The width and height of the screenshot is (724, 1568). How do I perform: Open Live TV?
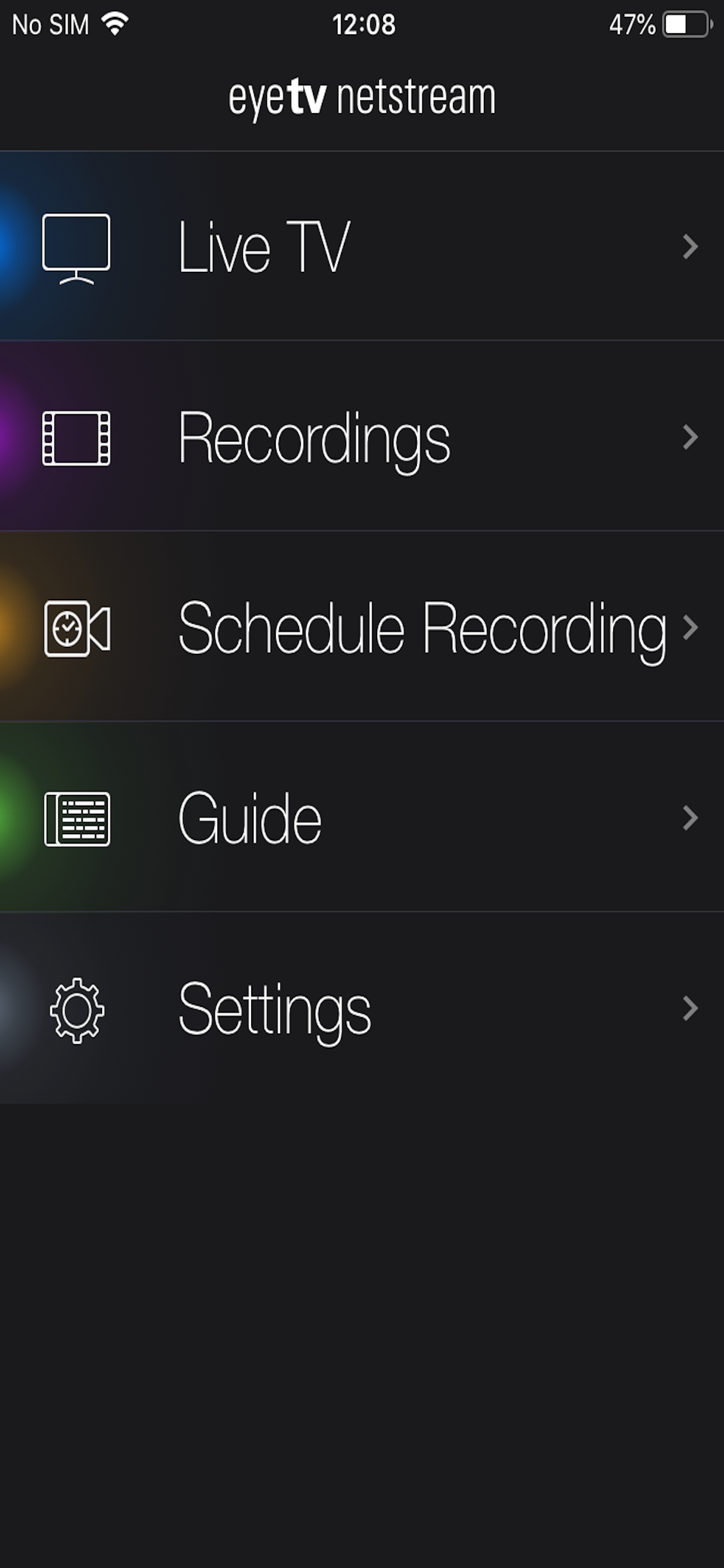(x=361, y=247)
